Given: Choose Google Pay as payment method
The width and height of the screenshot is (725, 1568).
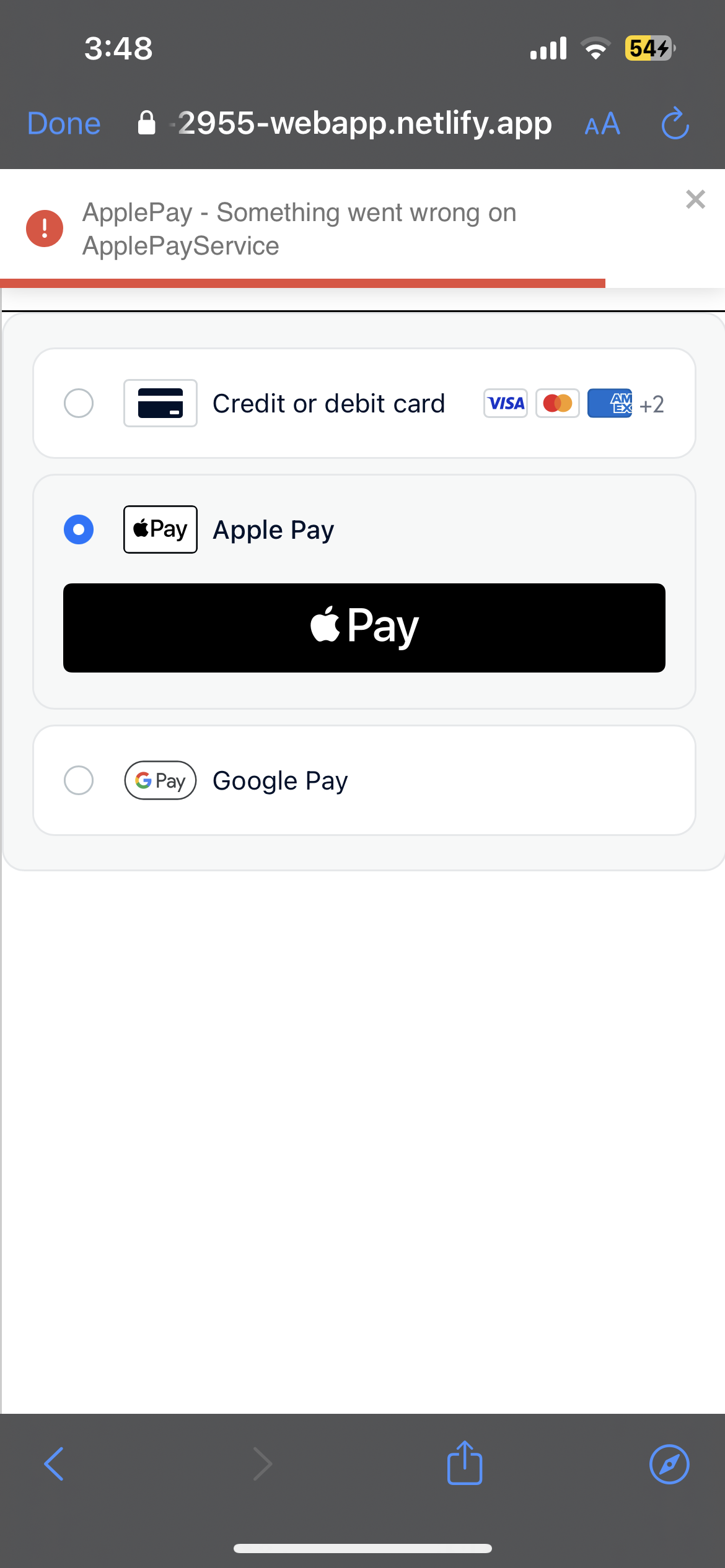Looking at the screenshot, I should (x=79, y=780).
